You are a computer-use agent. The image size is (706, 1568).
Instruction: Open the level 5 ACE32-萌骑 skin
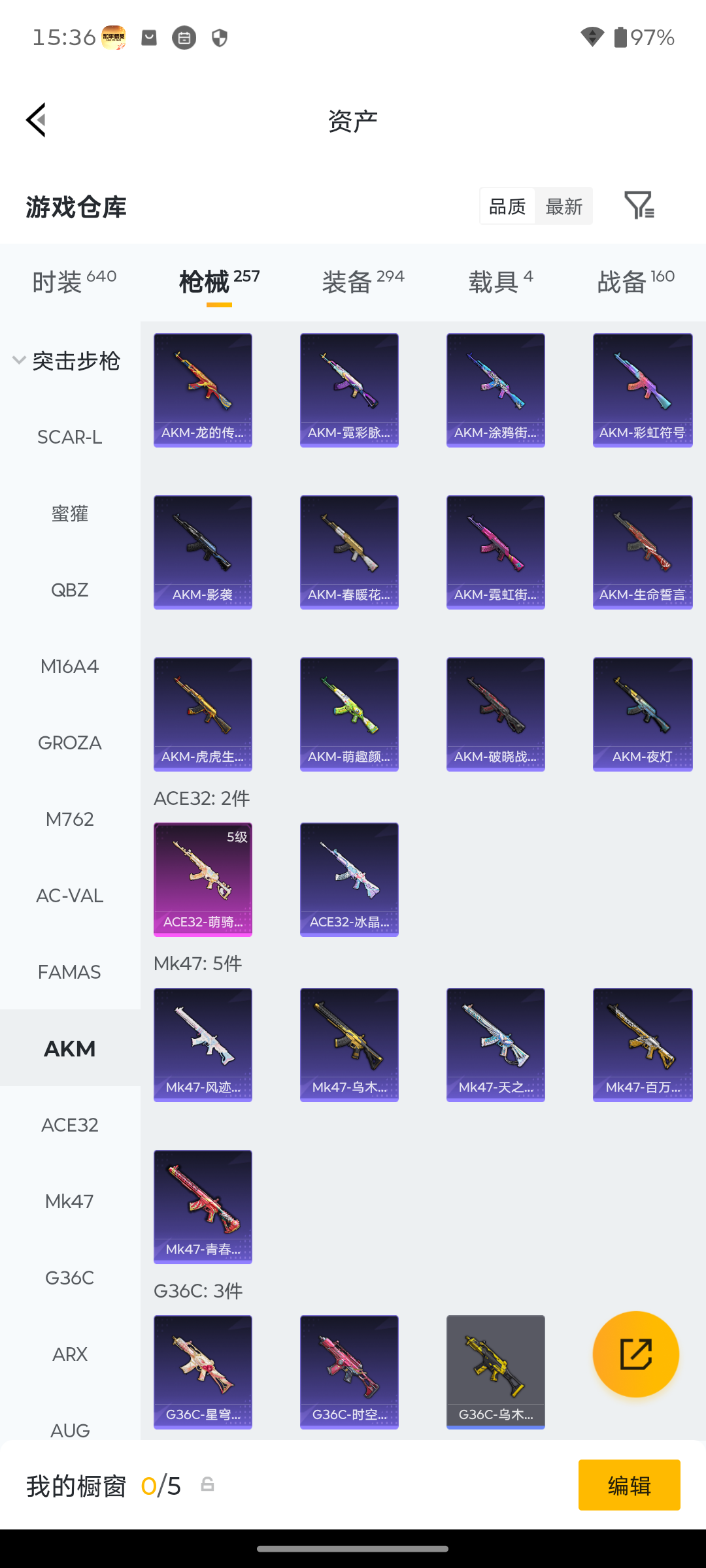click(203, 880)
